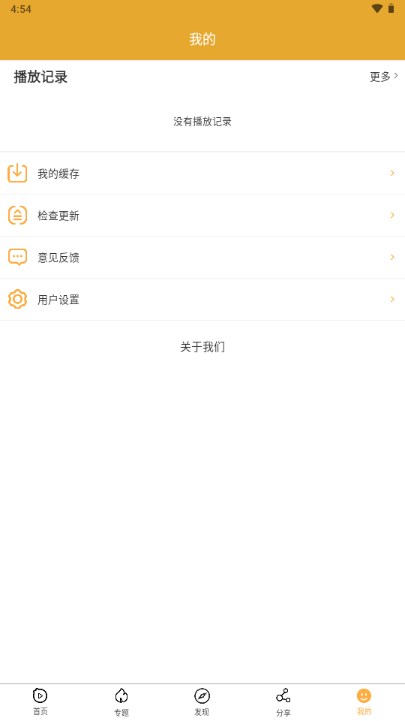The height and width of the screenshot is (721, 405).
Task: Switch to the 专题 tab
Action: (121, 702)
